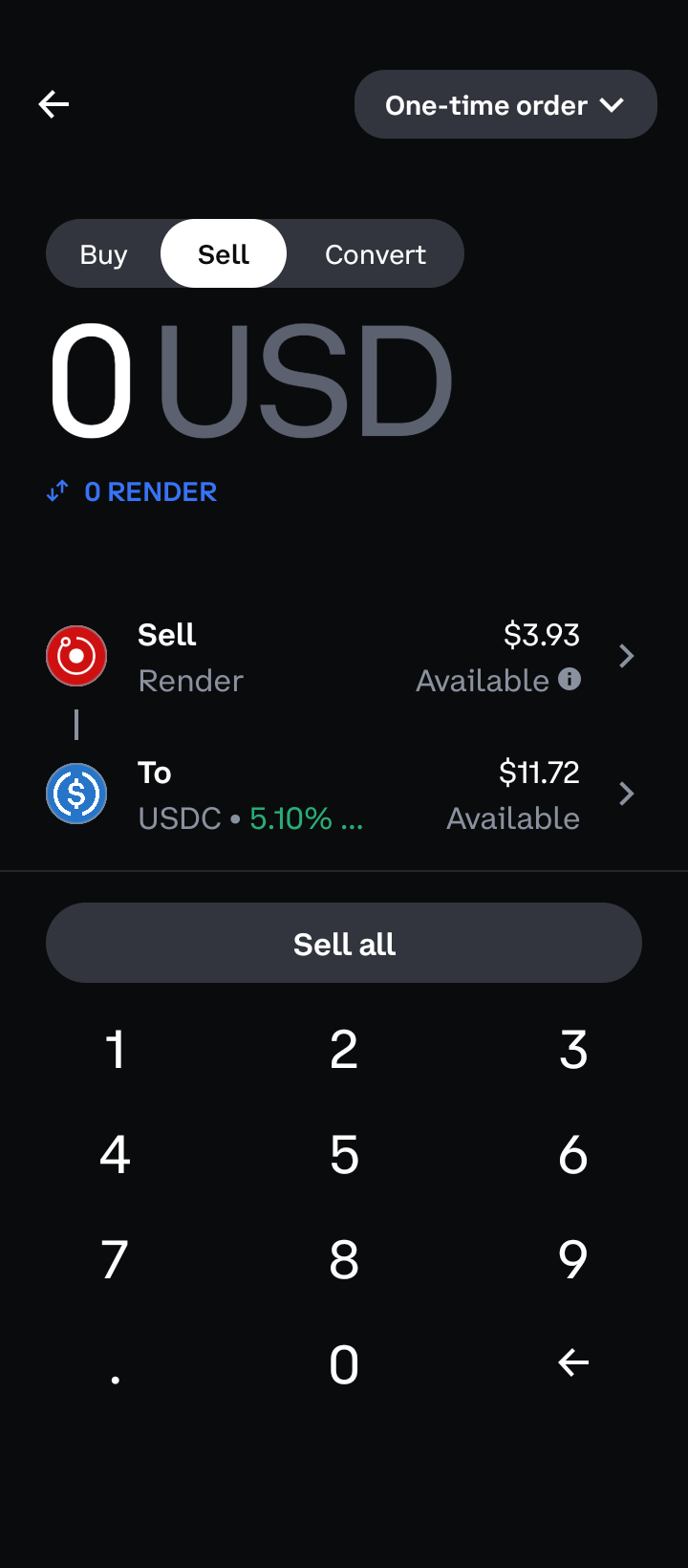Screen dimensions: 688x1568
Task: Open the One-time order dropdown
Action: point(505,105)
